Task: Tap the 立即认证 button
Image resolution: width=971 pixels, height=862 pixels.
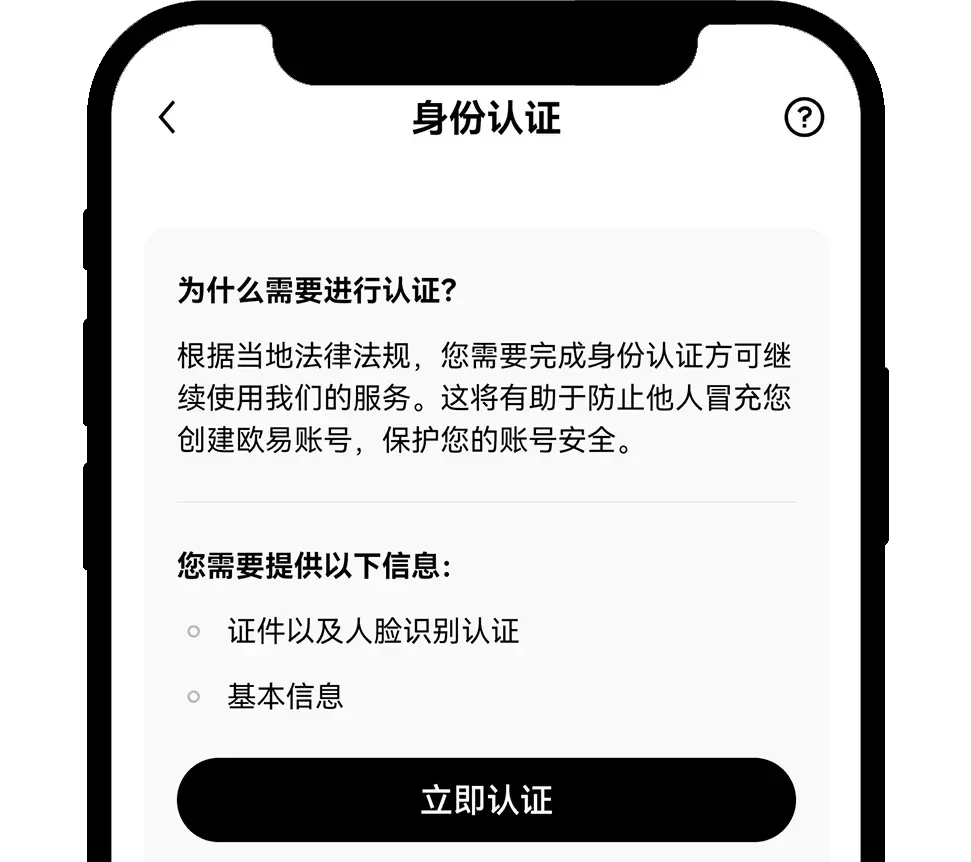Action: 486,800
